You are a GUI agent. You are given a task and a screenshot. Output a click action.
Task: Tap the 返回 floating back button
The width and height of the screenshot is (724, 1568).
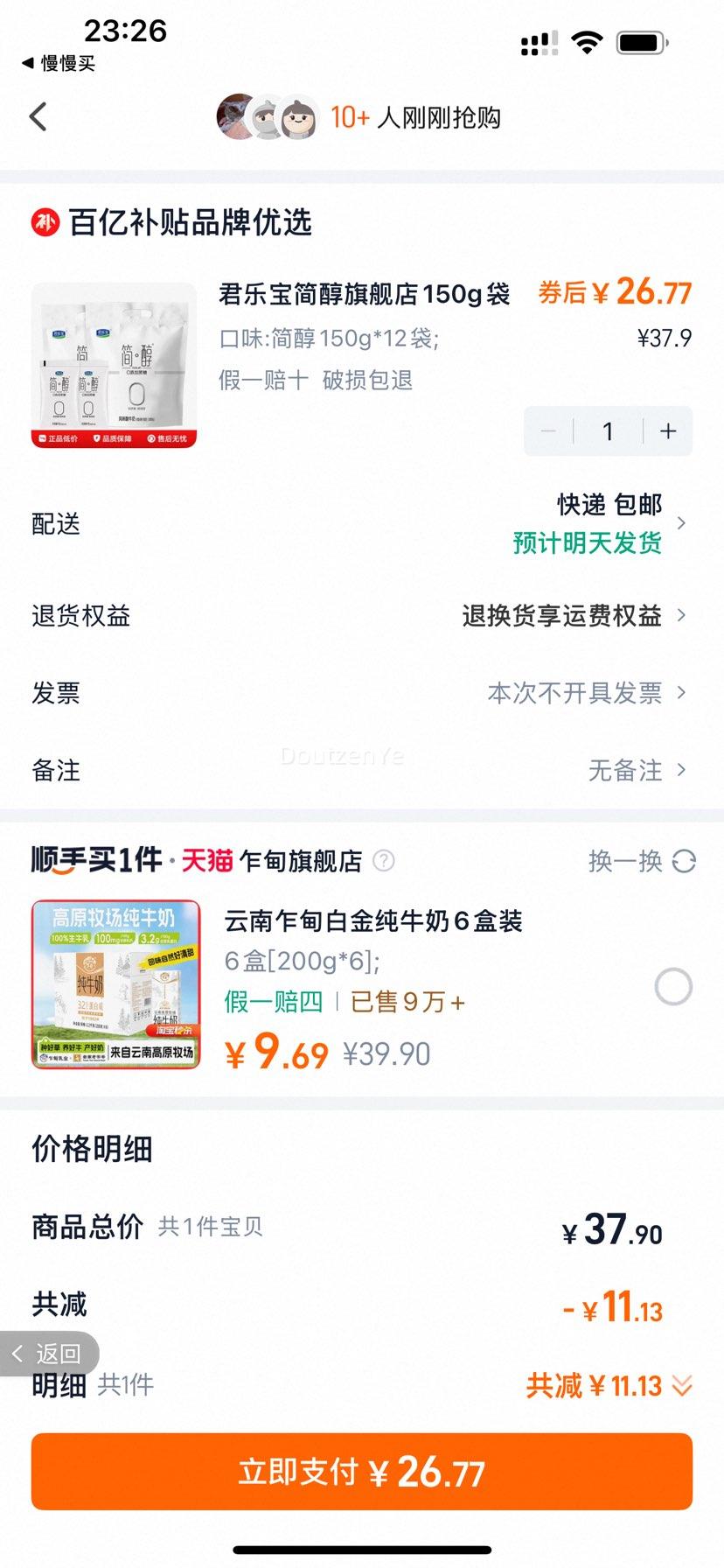tap(48, 1353)
